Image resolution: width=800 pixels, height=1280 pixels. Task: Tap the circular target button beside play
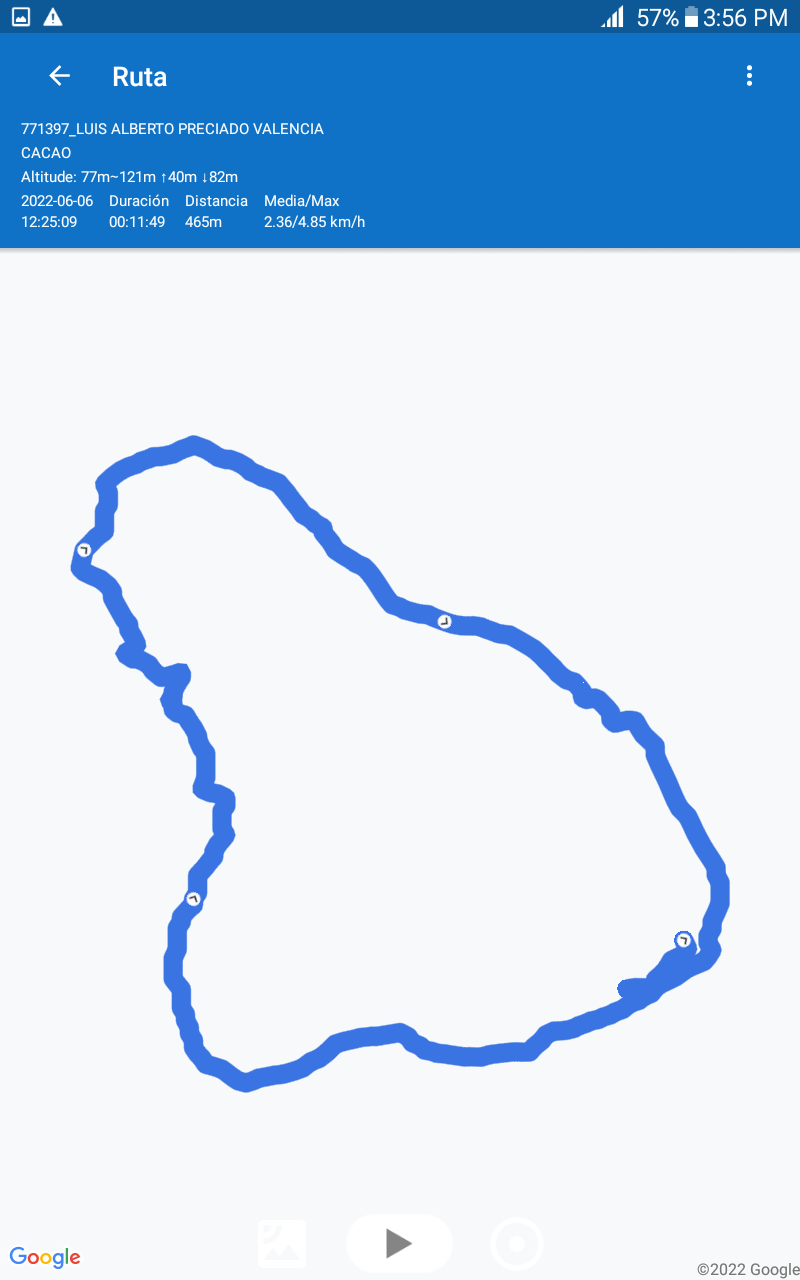coord(517,1244)
